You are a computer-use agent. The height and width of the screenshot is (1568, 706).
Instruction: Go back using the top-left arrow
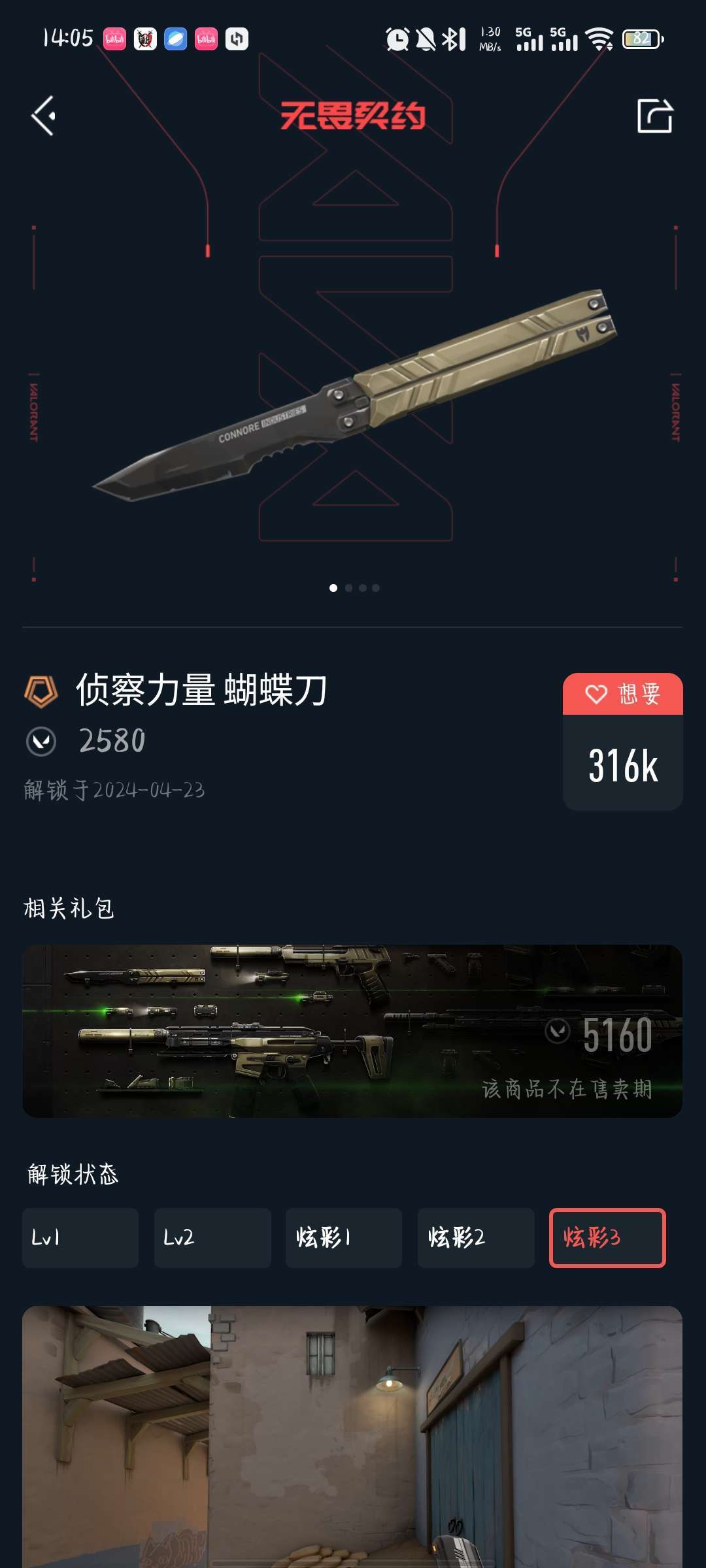(x=44, y=116)
